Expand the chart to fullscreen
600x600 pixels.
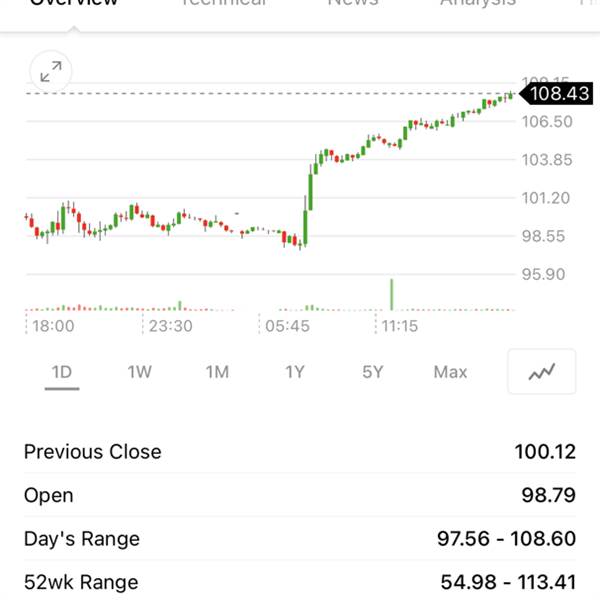coord(51,71)
